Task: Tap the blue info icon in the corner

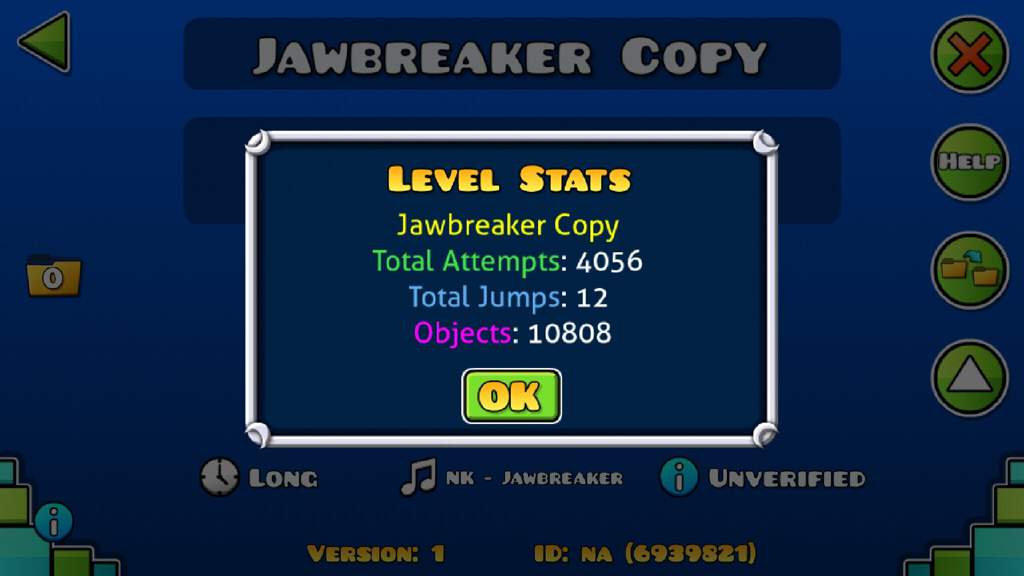Action: pos(53,521)
